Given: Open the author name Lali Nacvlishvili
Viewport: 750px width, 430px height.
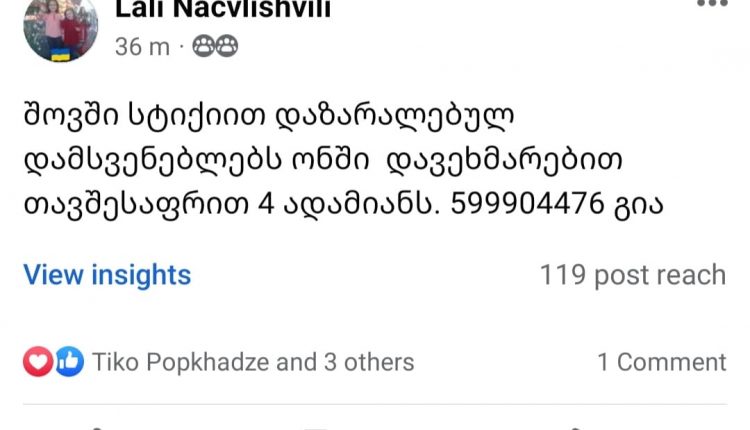Looking at the screenshot, I should tap(222, 10).
